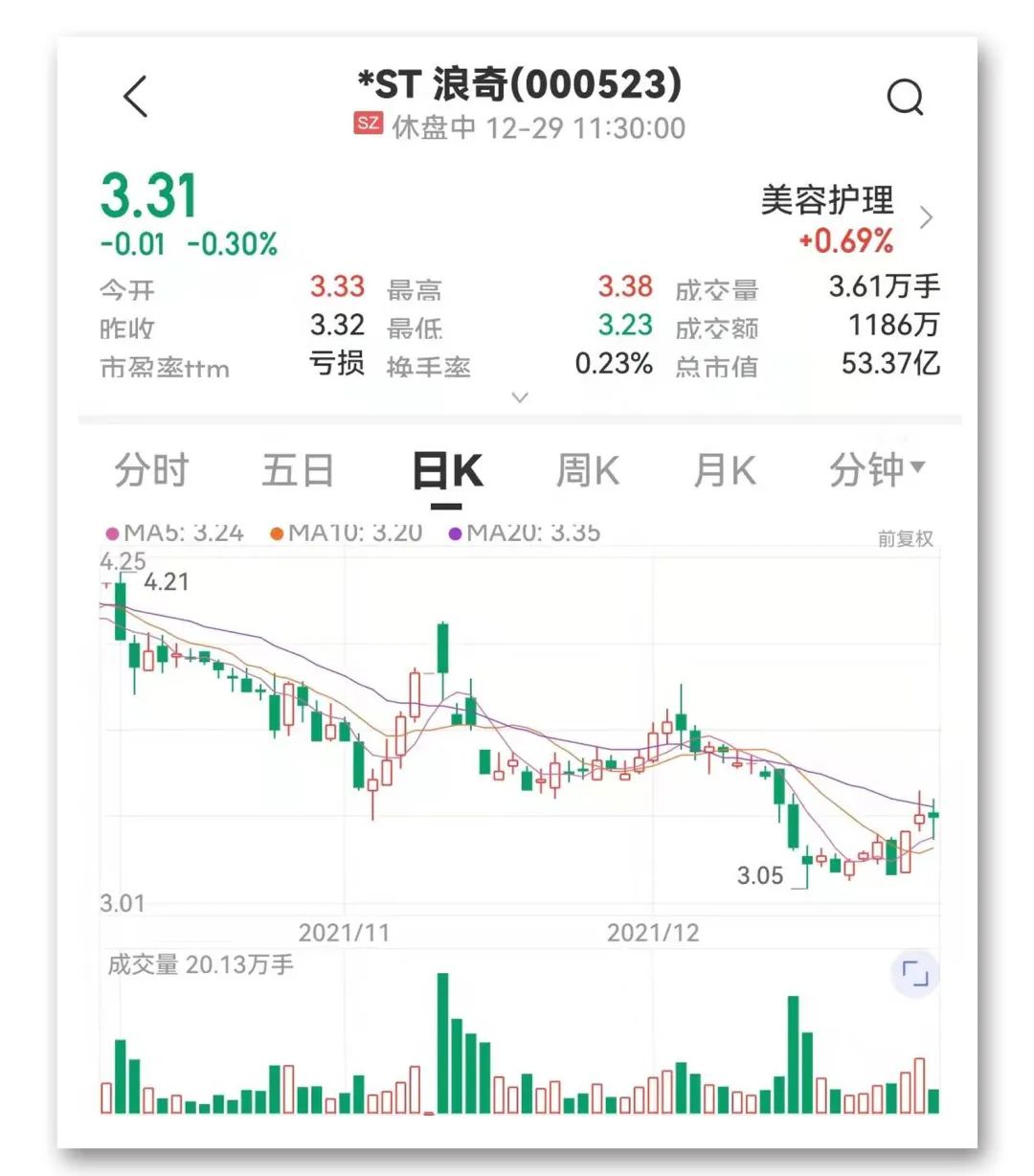Expand more quote details chevron
This screenshot has width=1034, height=1176.
coord(520,396)
